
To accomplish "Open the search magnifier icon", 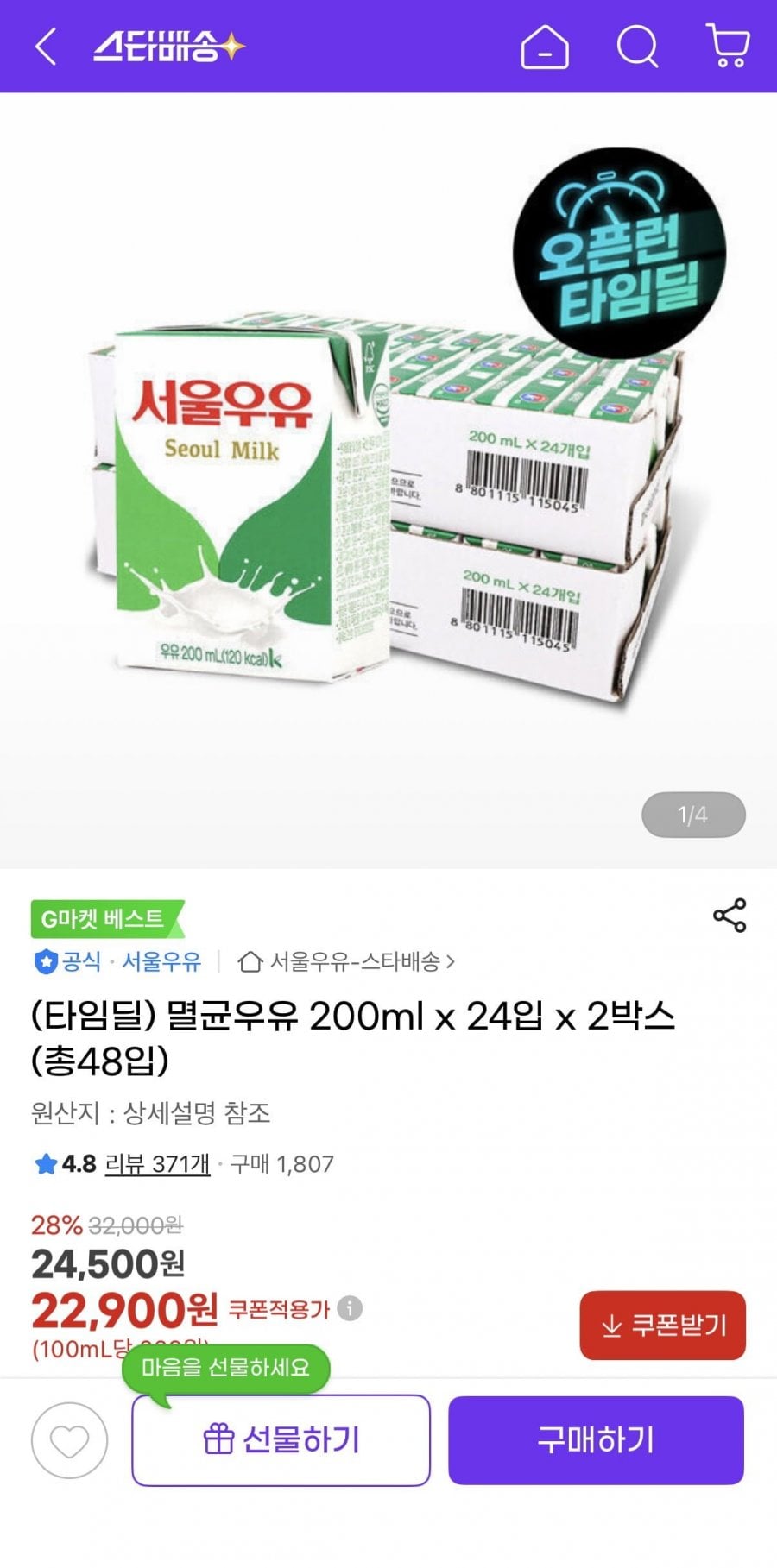I will [x=637, y=47].
